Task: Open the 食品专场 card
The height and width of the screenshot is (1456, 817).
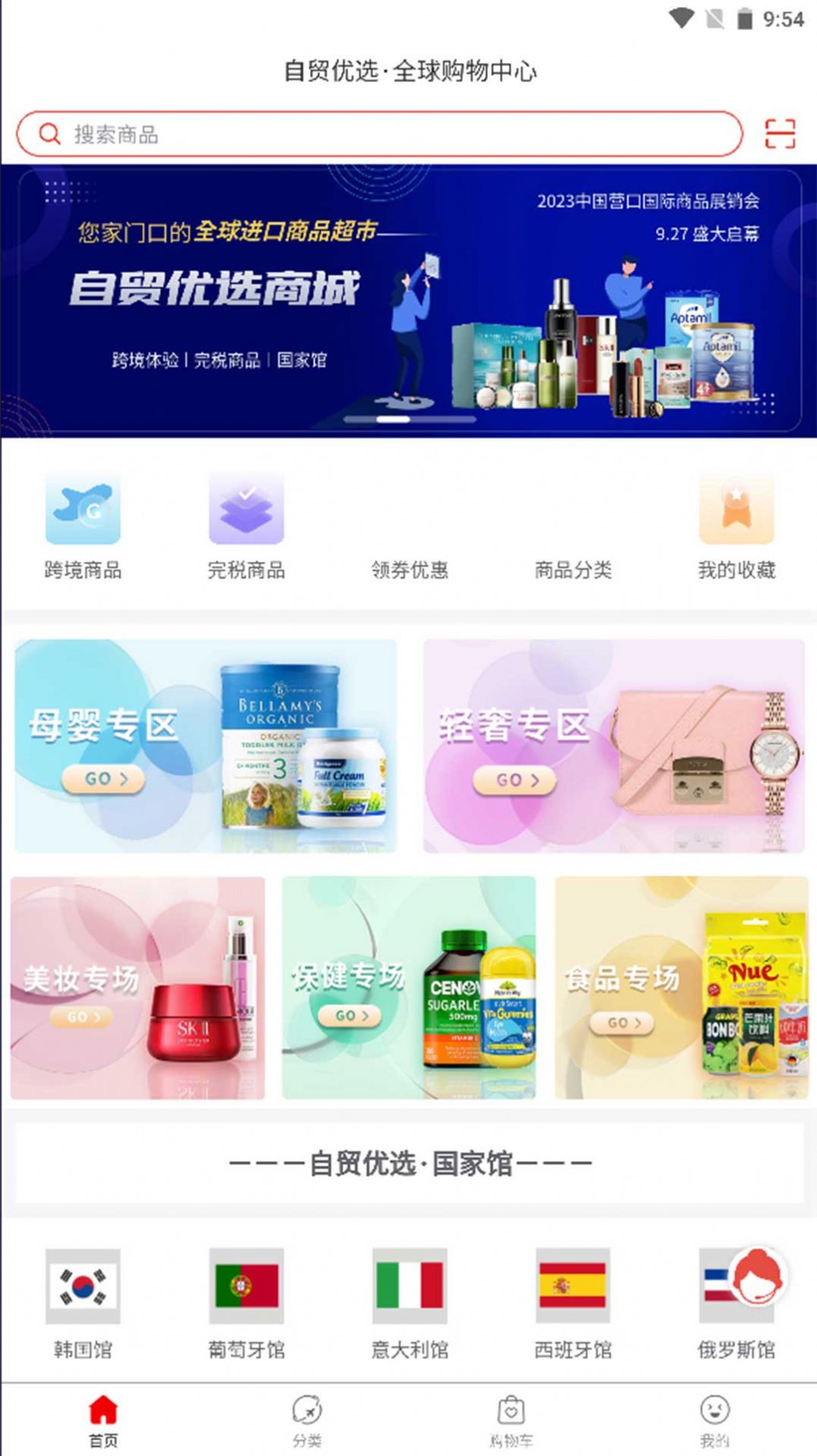Action: [x=681, y=987]
